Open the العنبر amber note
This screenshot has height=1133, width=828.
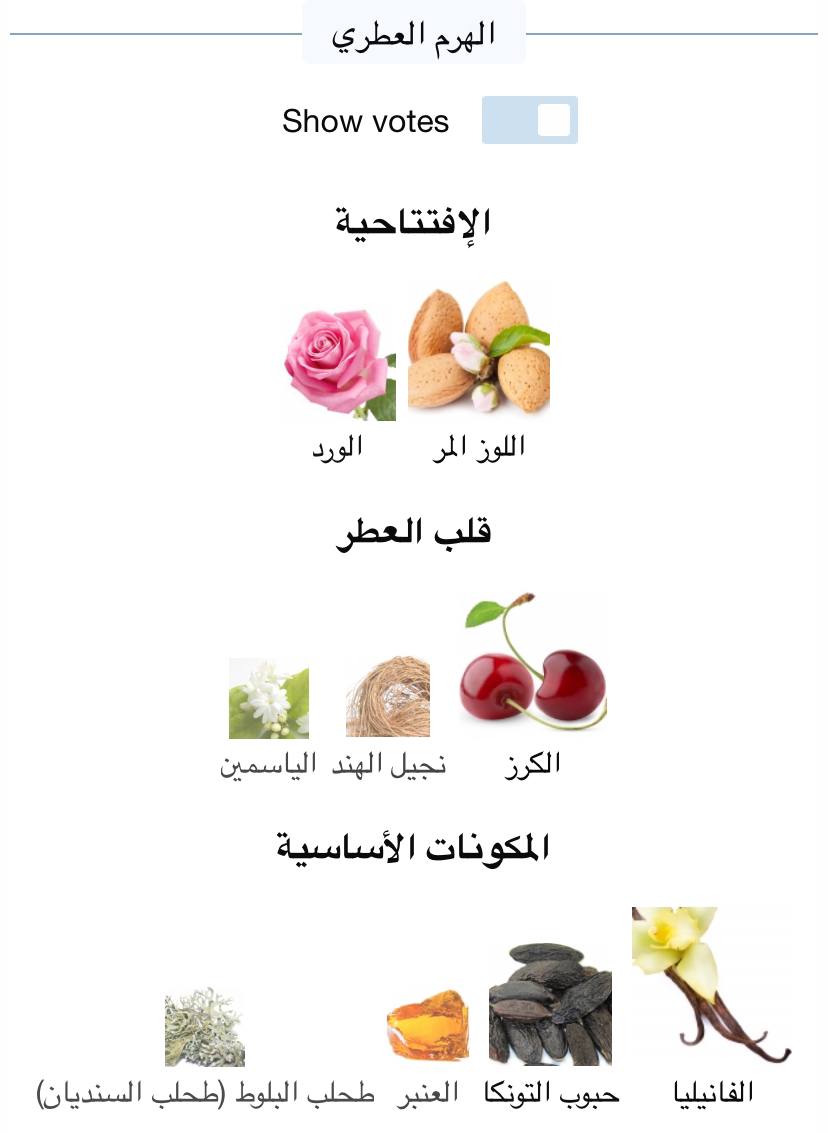point(428,1025)
